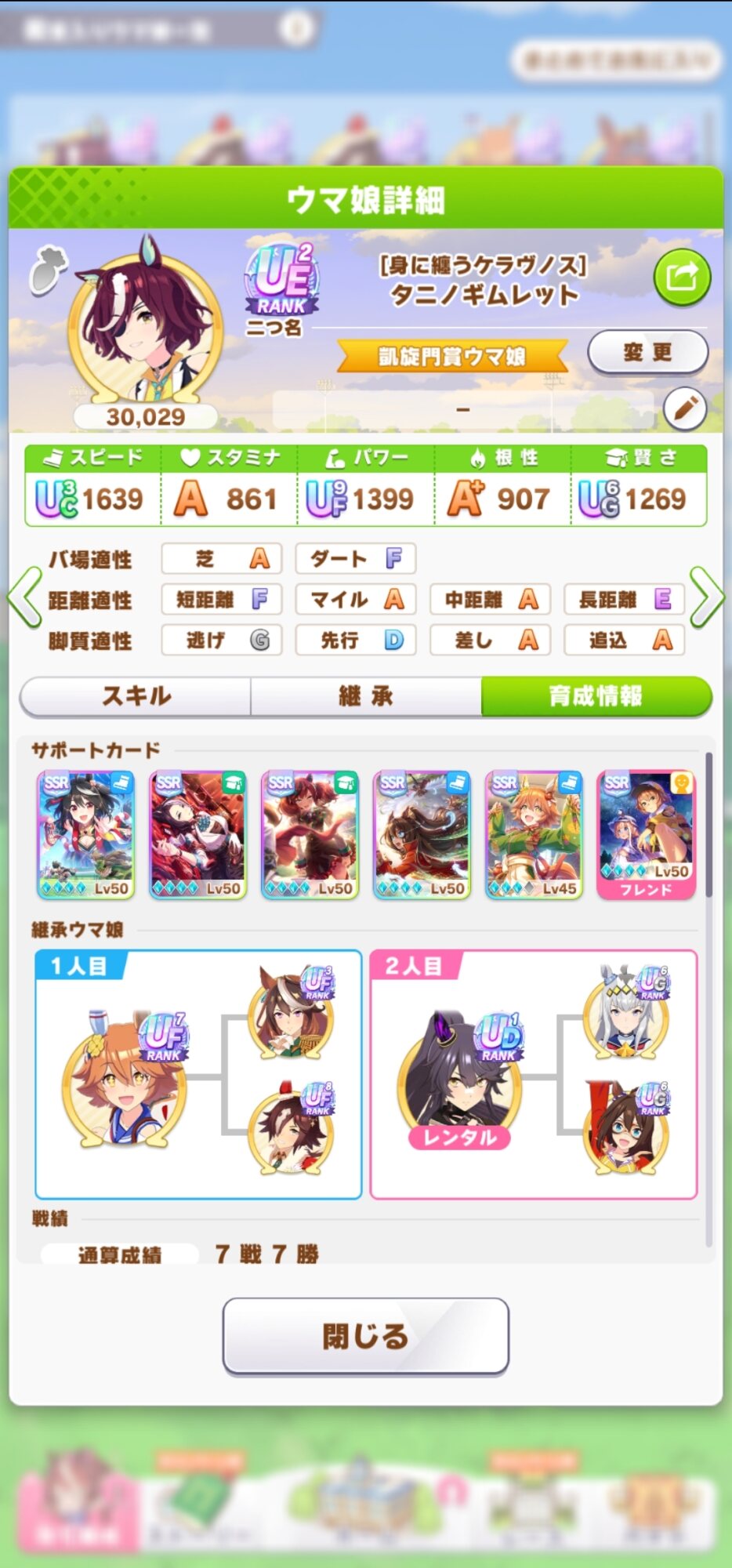Close the dialog with 閉じる
Viewport: 732px width, 1568px height.
[365, 1336]
